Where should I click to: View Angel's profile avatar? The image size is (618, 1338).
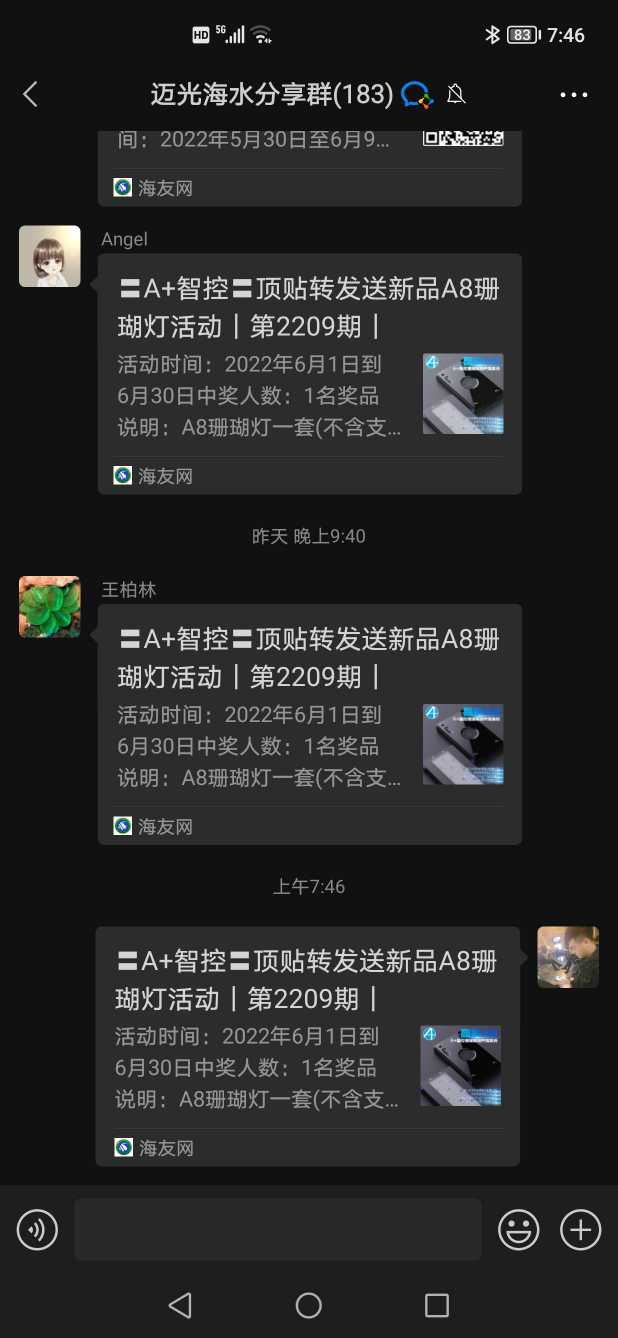click(50, 256)
